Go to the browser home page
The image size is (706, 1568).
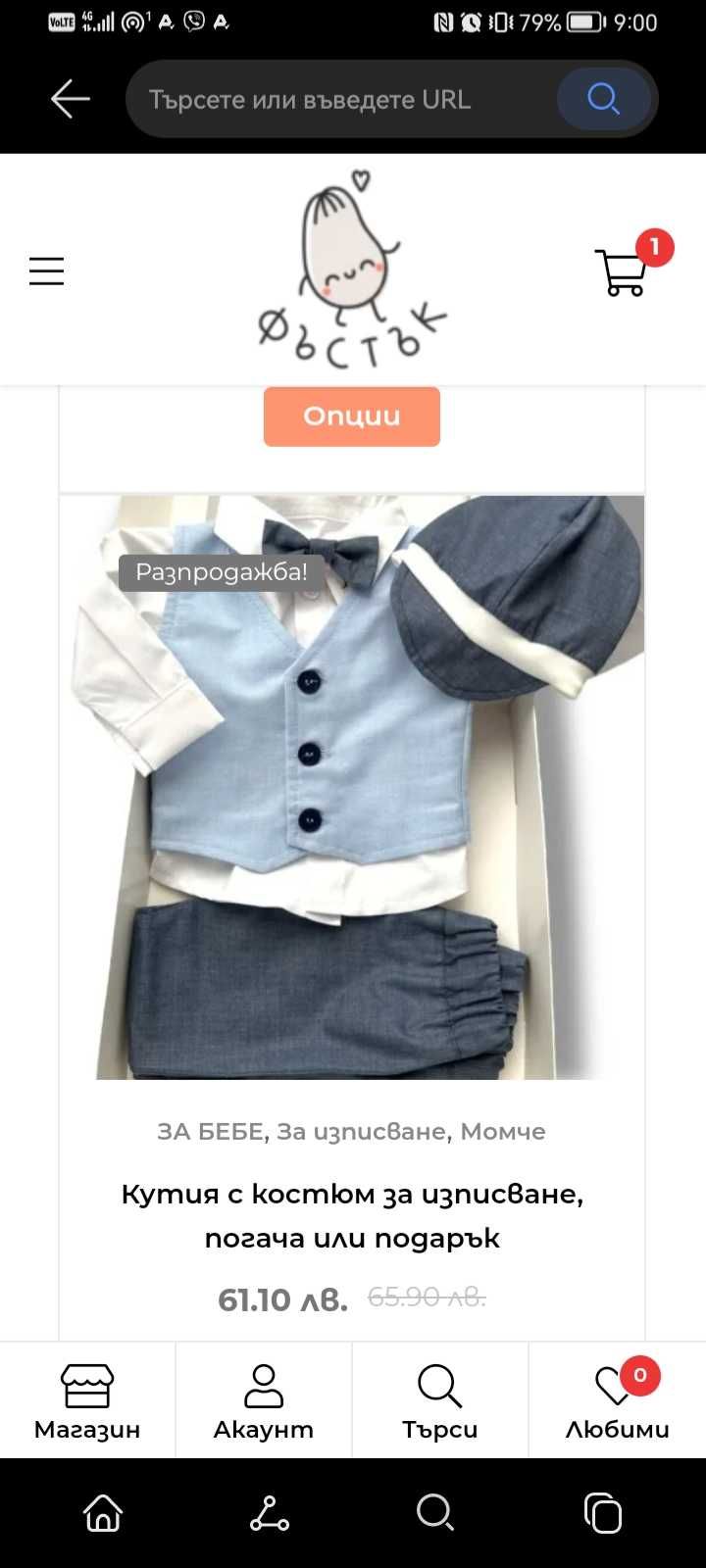[103, 1513]
